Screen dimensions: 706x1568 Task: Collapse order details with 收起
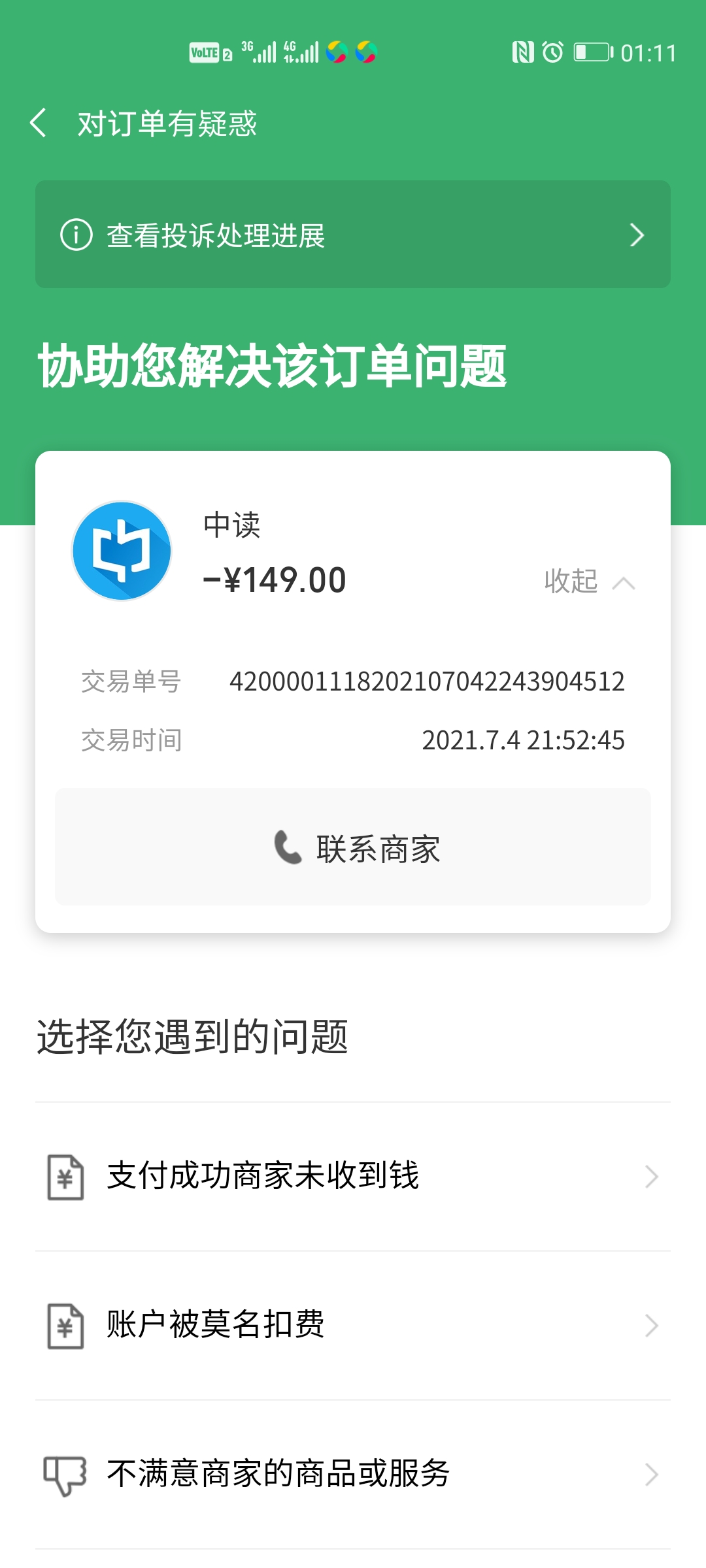point(589,581)
